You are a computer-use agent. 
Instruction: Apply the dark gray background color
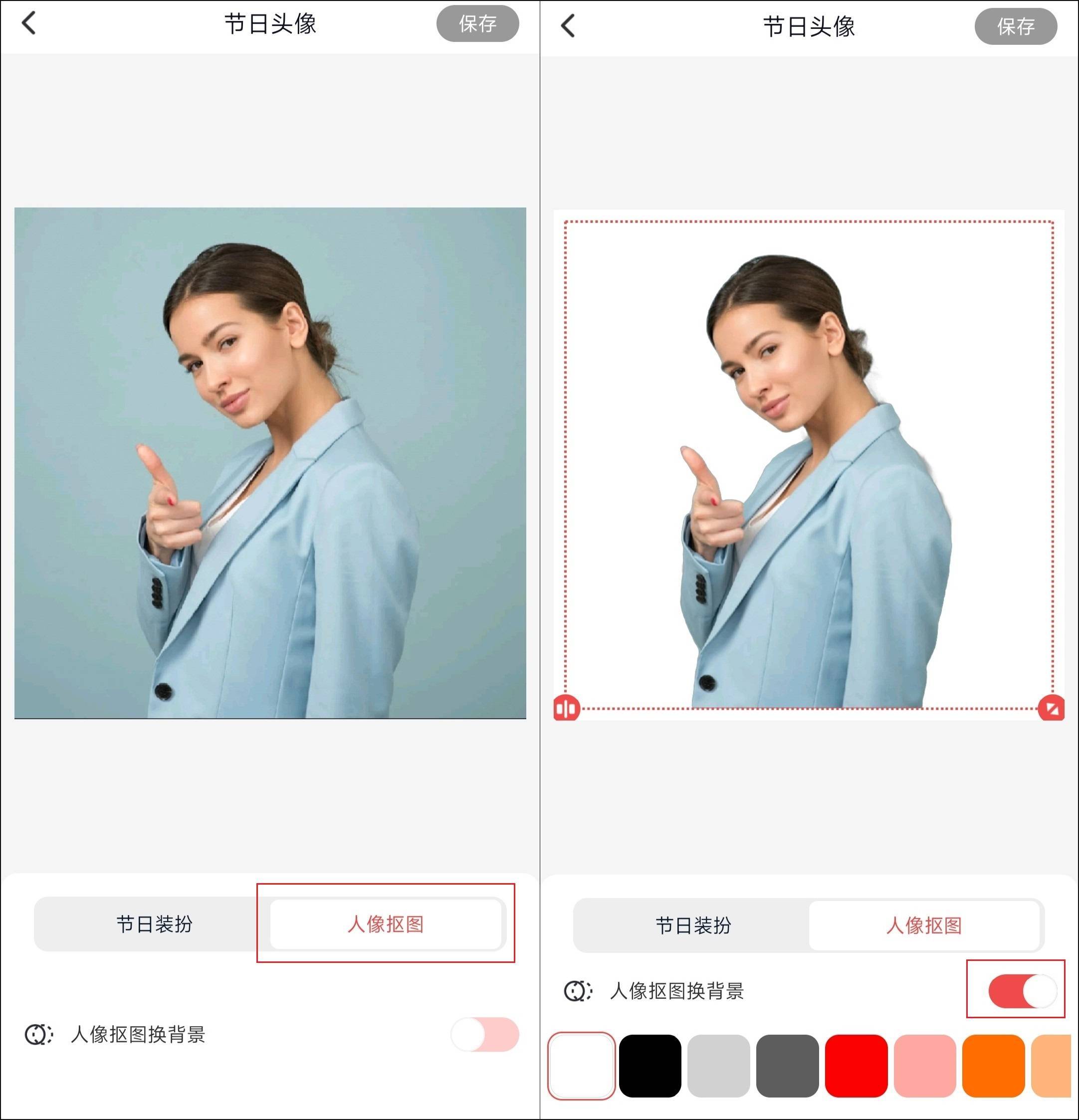click(787, 1066)
